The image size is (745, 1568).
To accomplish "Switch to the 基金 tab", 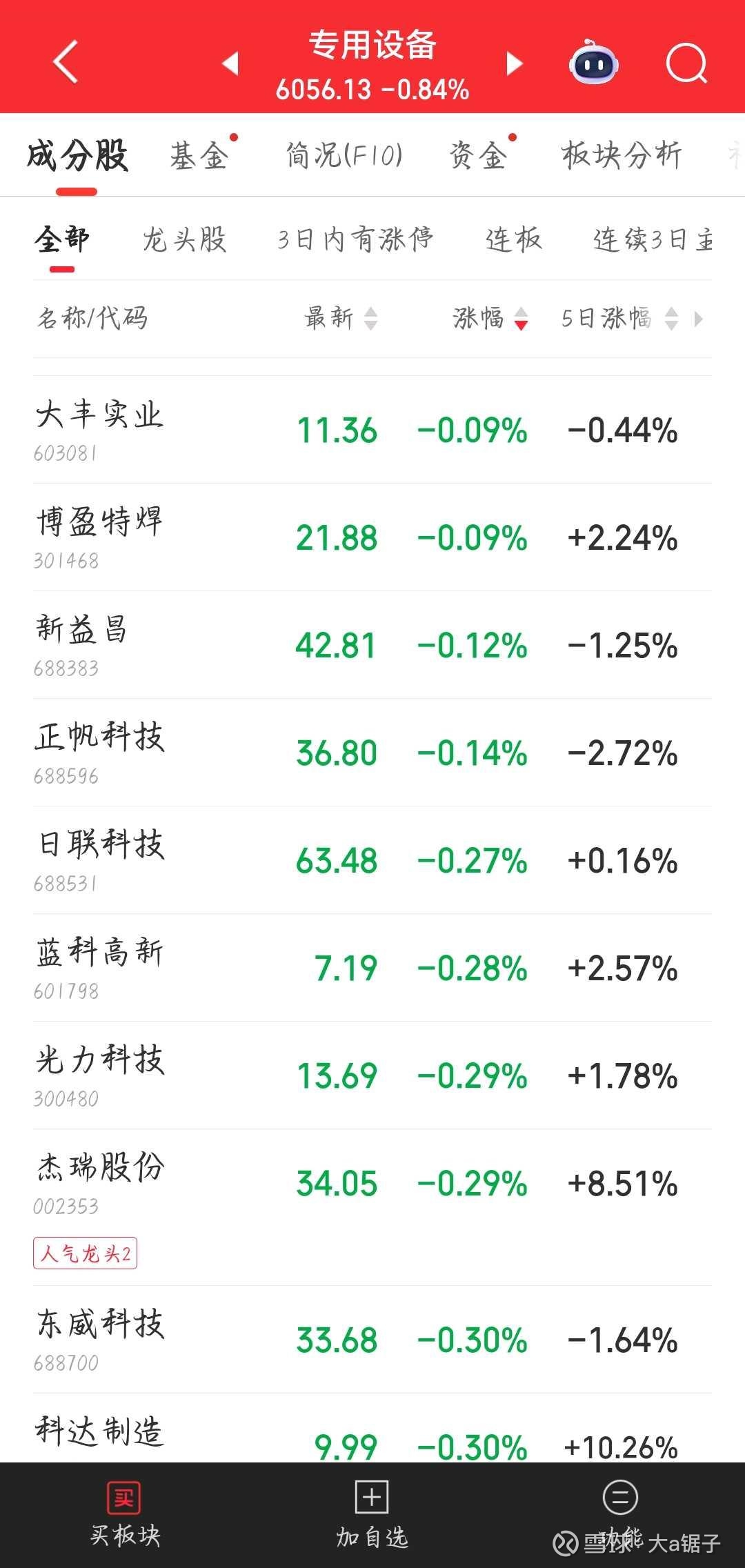I will tap(200, 155).
